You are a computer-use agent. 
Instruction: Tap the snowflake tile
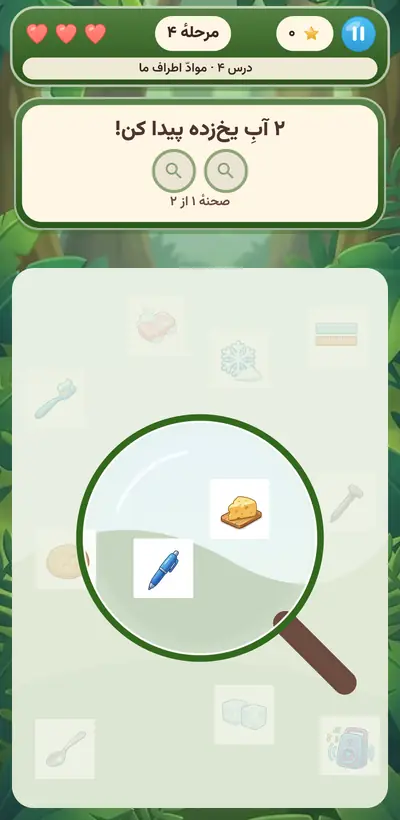click(240, 358)
